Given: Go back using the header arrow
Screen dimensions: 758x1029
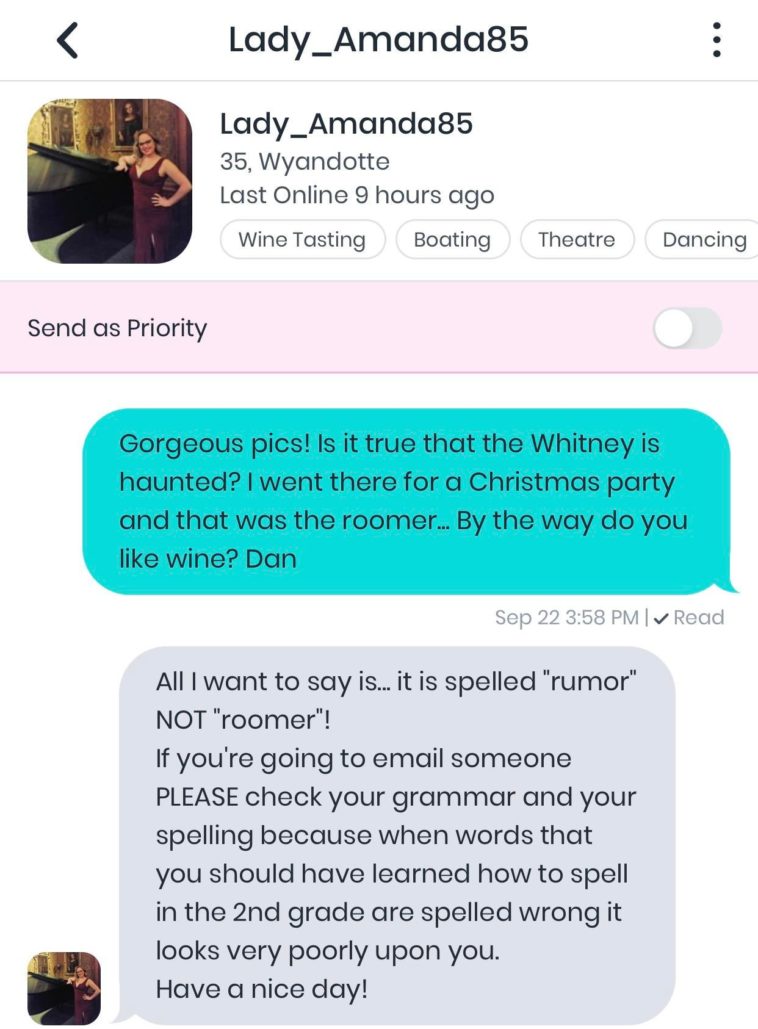Looking at the screenshot, I should point(67,40).
